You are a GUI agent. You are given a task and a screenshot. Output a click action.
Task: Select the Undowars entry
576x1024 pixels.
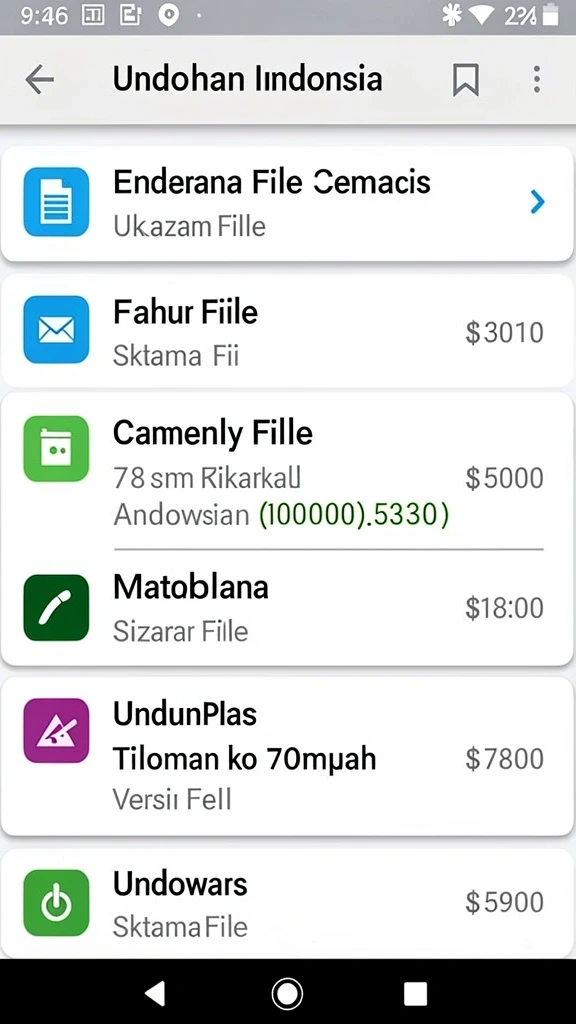tap(287, 903)
